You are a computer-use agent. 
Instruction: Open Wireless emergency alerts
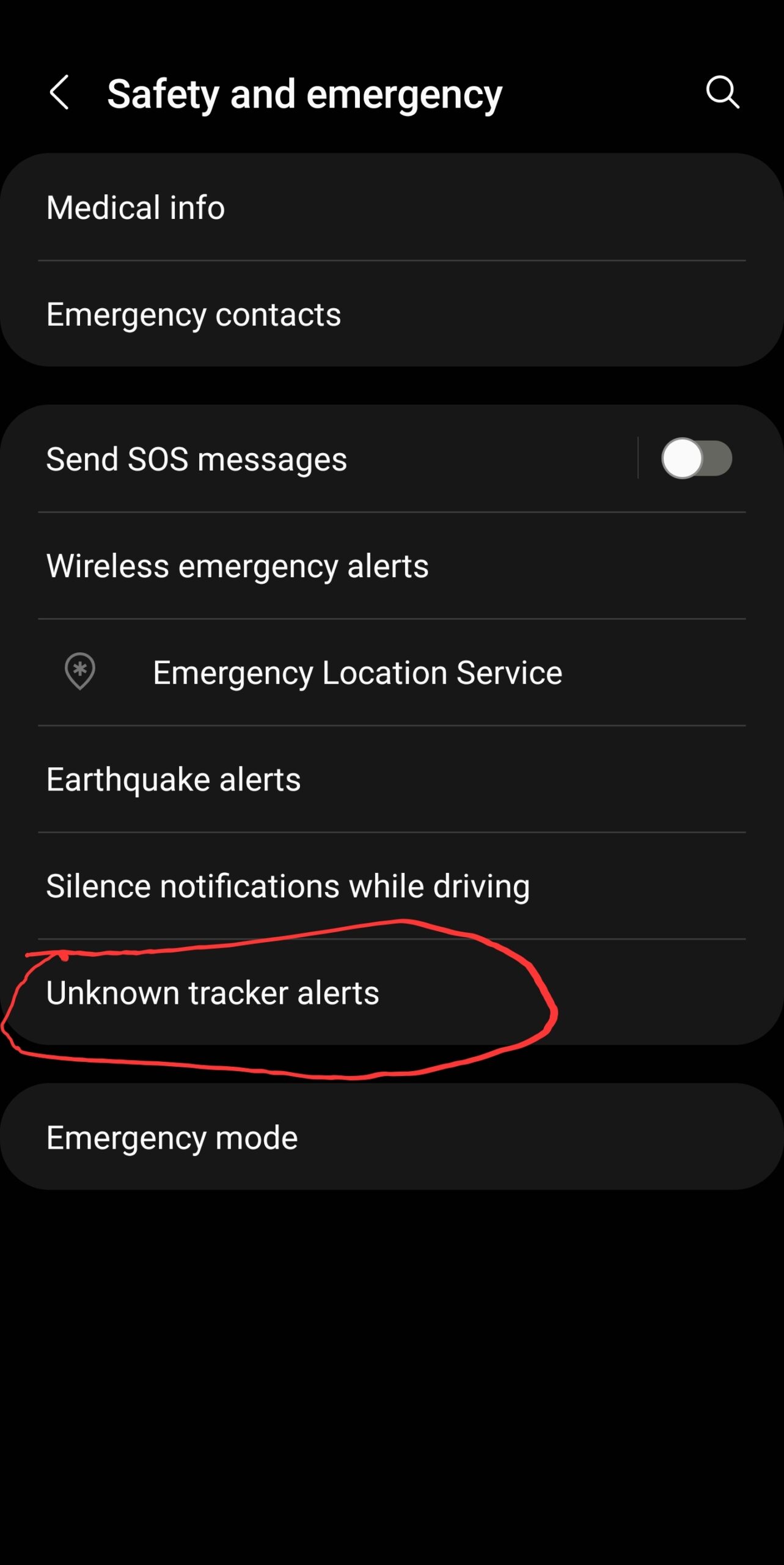tap(392, 565)
